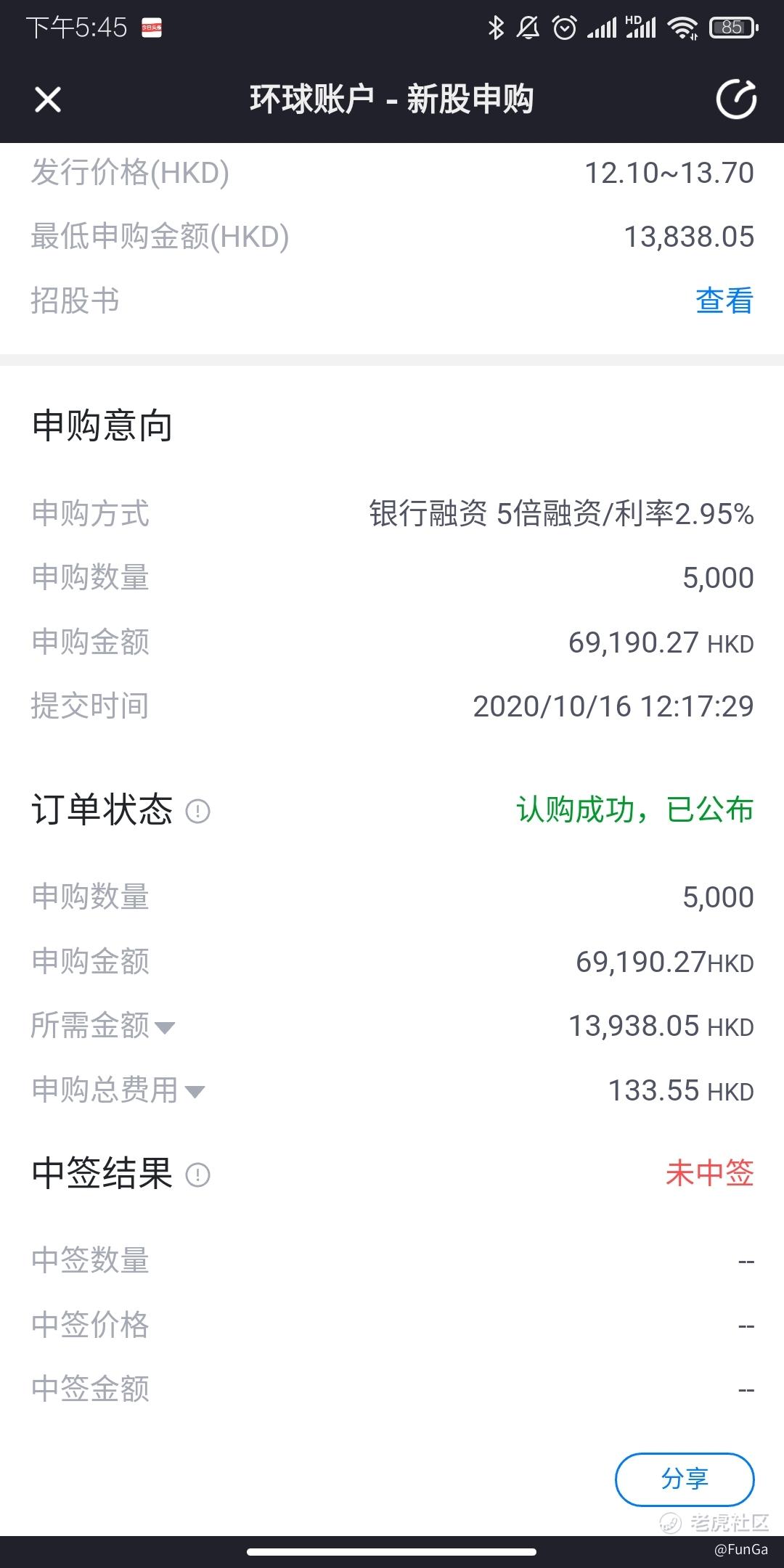Refresh the subscription details
Viewport: 784px width, 1568px height.
pos(736,99)
